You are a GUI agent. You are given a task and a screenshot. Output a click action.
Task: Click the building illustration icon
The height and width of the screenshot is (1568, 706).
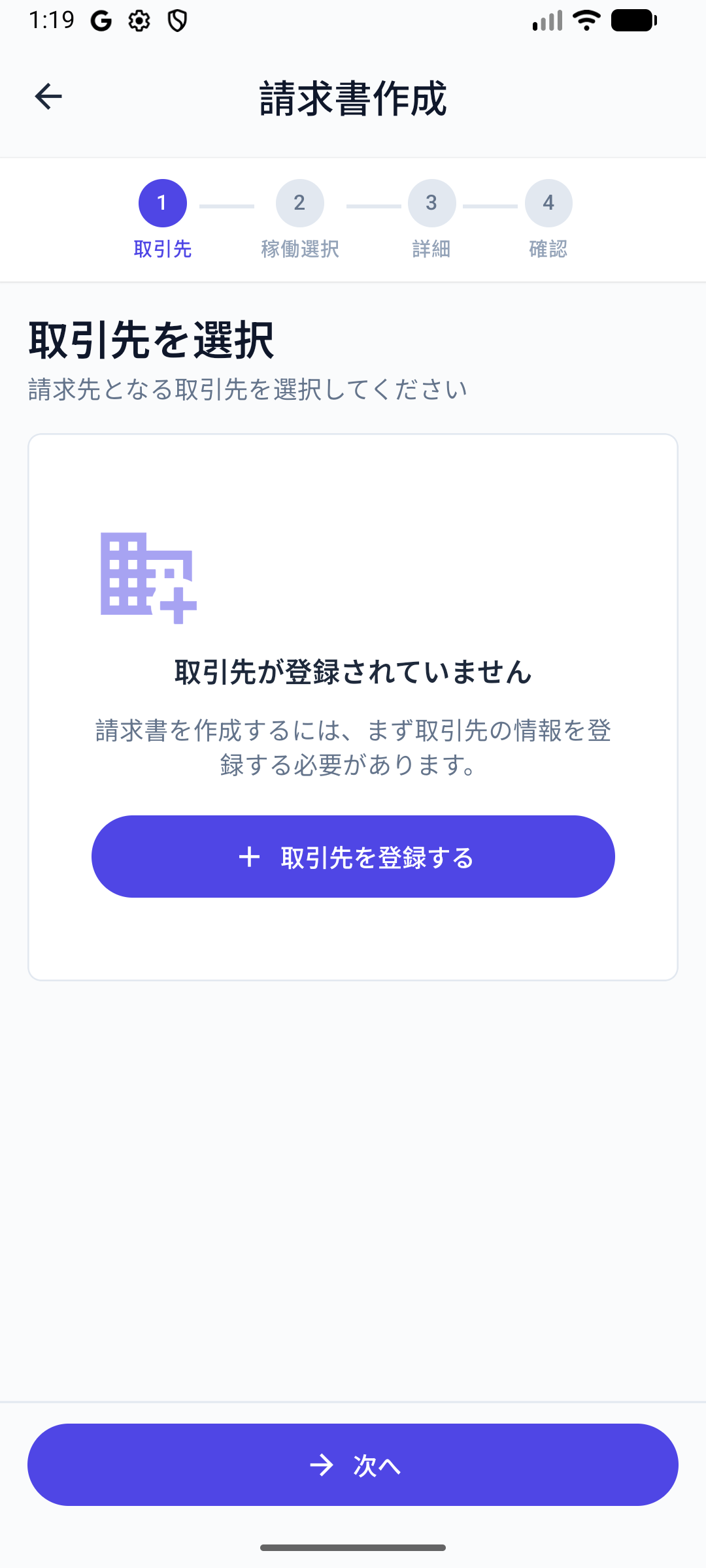[147, 578]
